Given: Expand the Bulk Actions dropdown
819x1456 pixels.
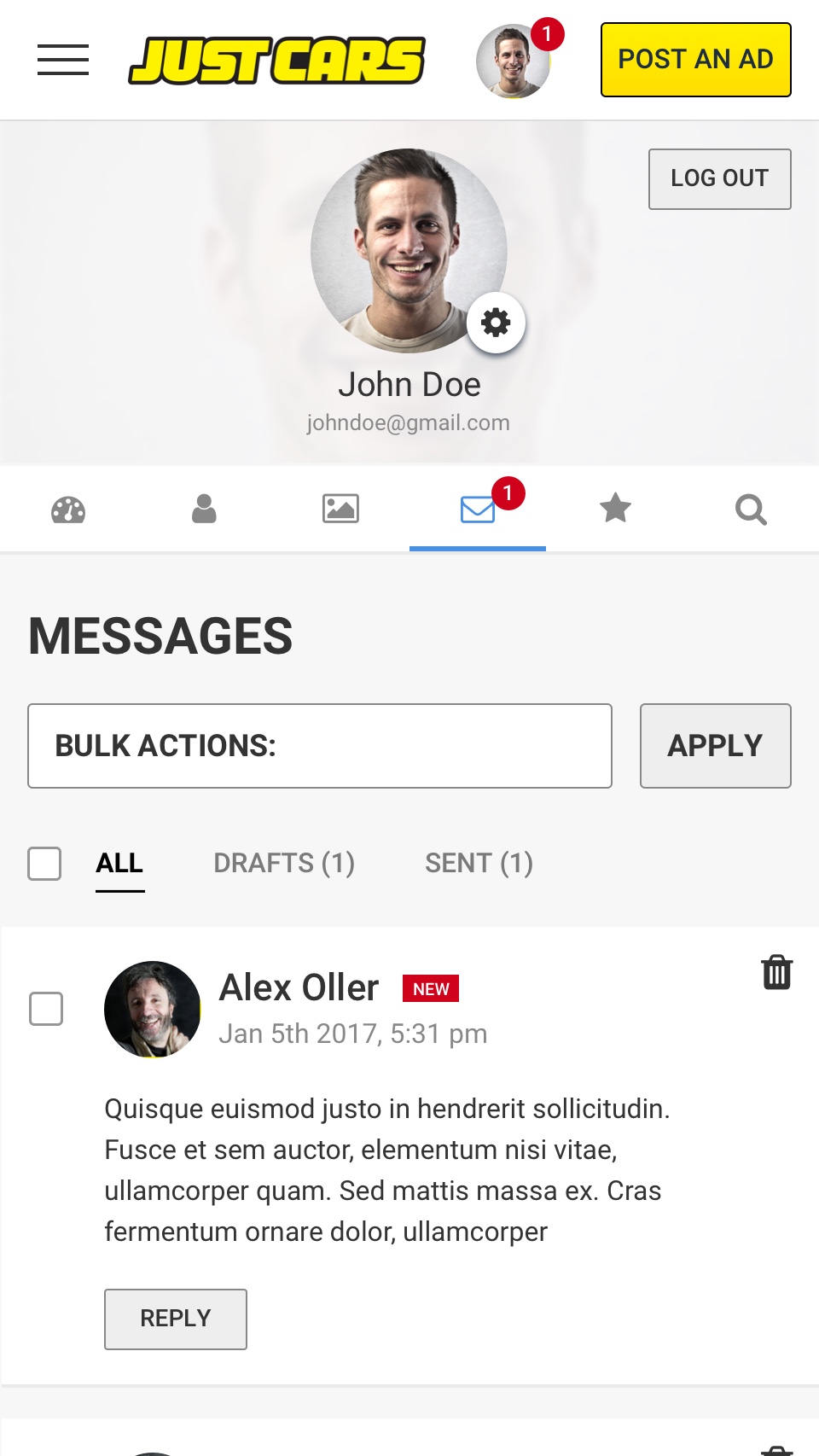Looking at the screenshot, I should [x=320, y=746].
